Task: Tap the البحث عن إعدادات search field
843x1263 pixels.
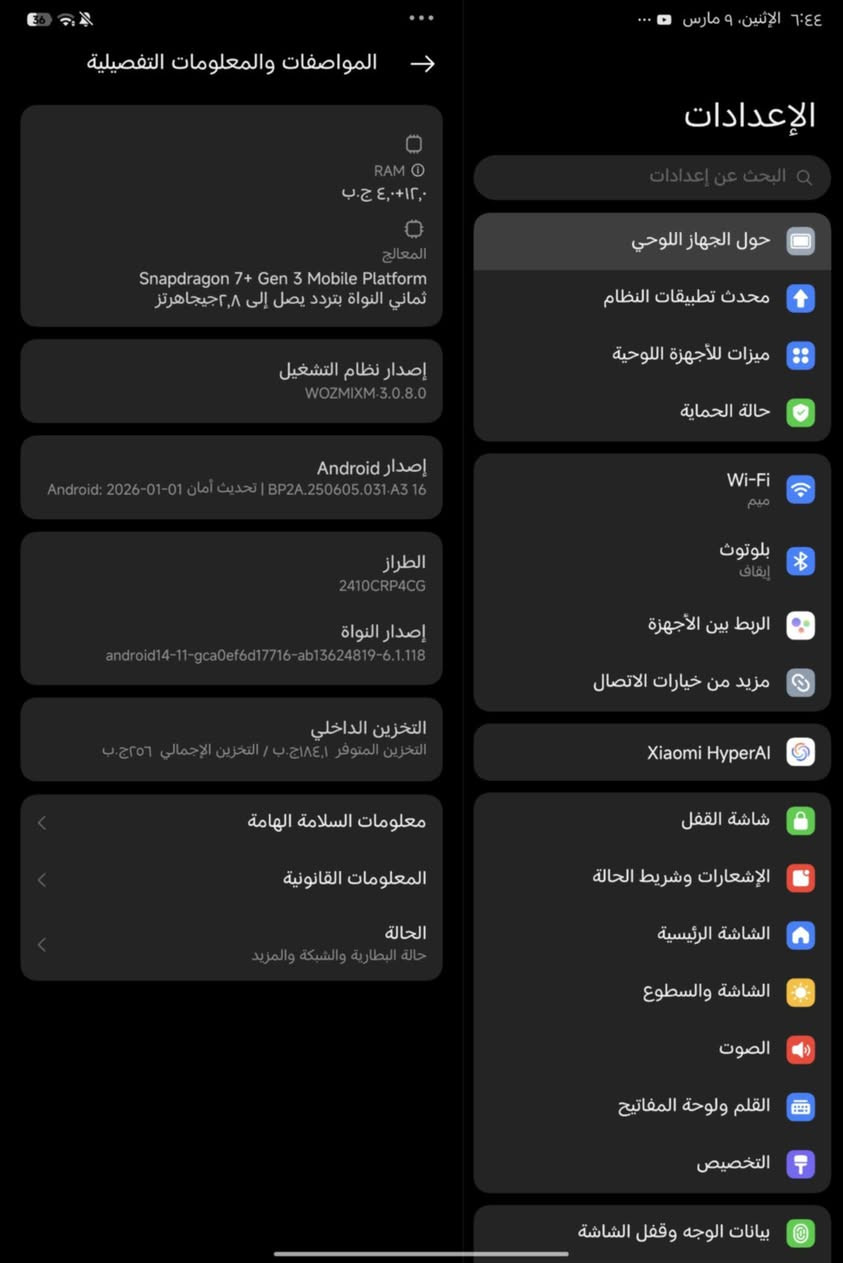Action: (x=651, y=176)
